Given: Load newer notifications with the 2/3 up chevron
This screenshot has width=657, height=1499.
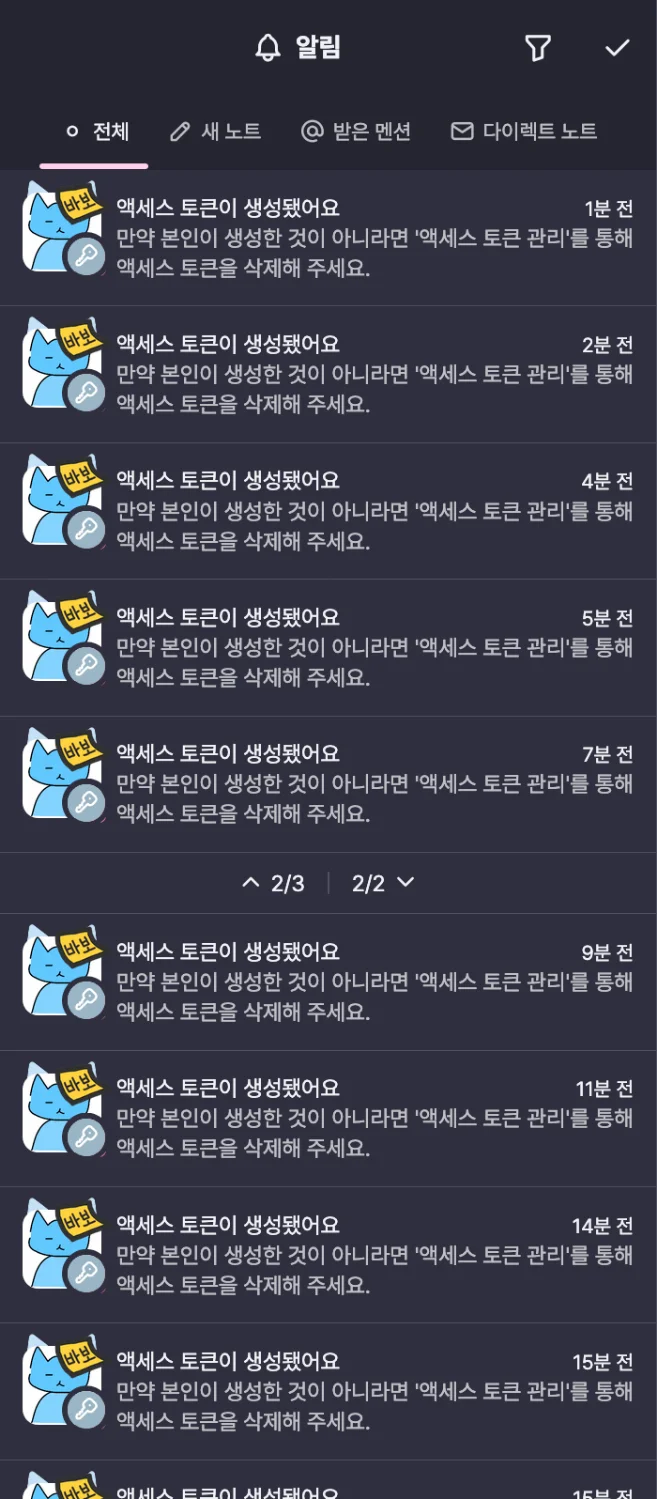Looking at the screenshot, I should point(273,883).
